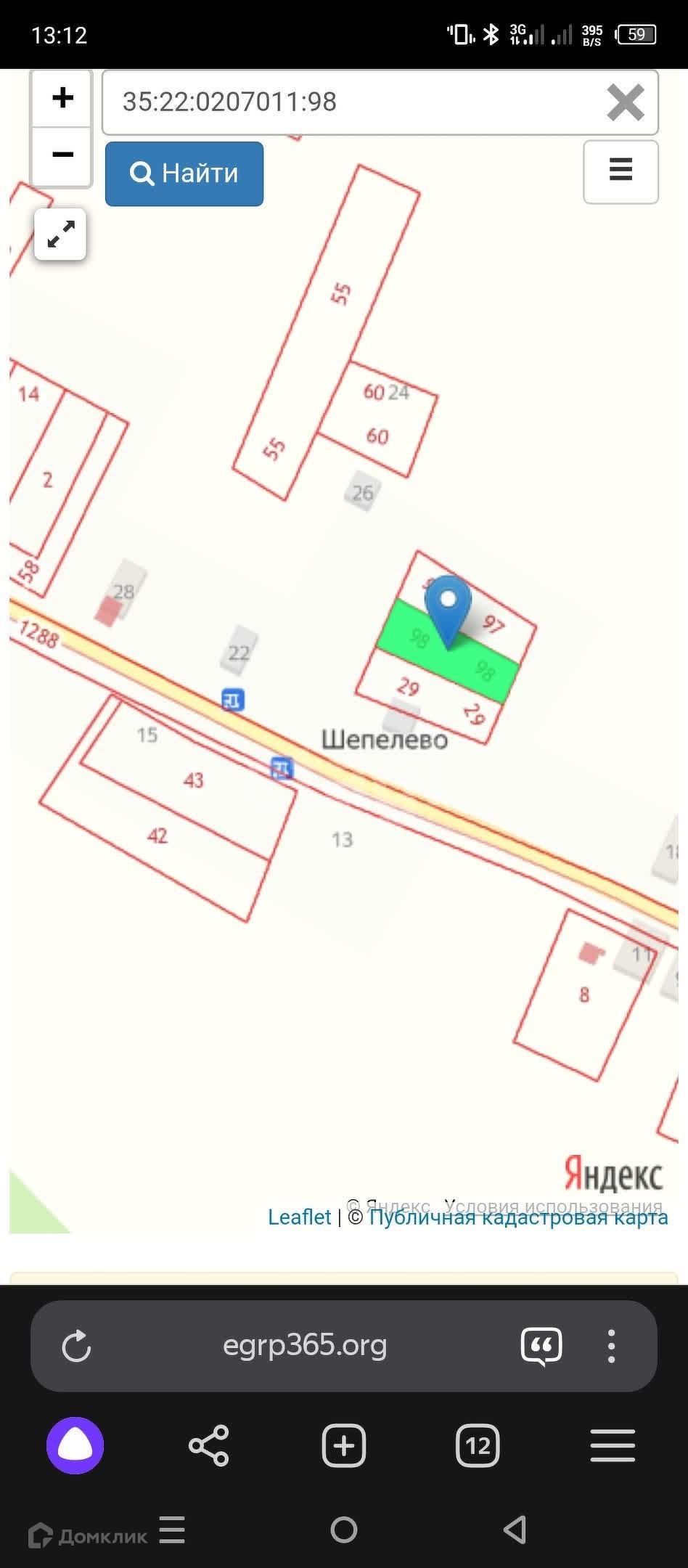View the 12 open tabs
The image size is (688, 1568).
(x=478, y=1445)
